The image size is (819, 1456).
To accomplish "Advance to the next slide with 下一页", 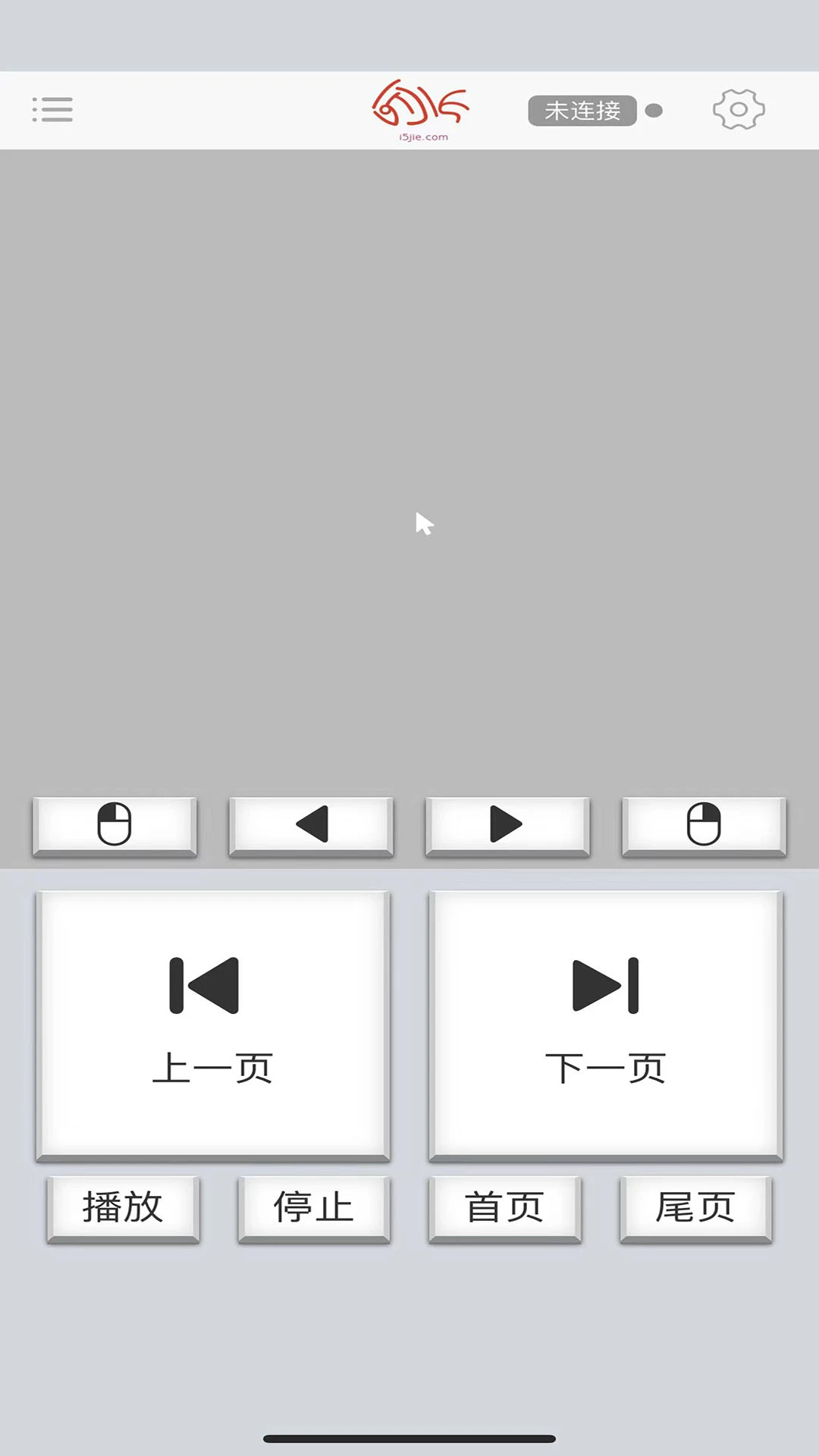I will (605, 1024).
